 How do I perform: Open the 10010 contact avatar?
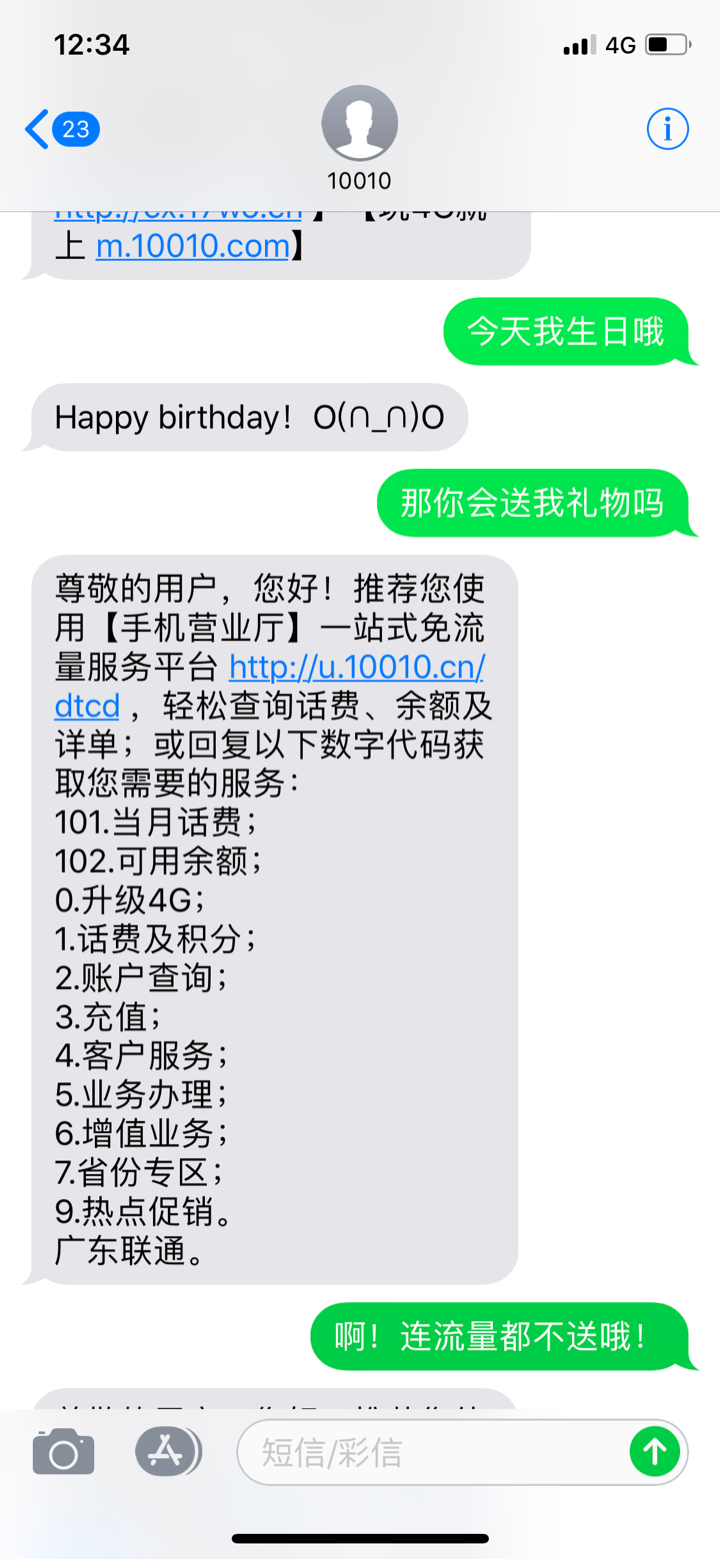point(359,124)
